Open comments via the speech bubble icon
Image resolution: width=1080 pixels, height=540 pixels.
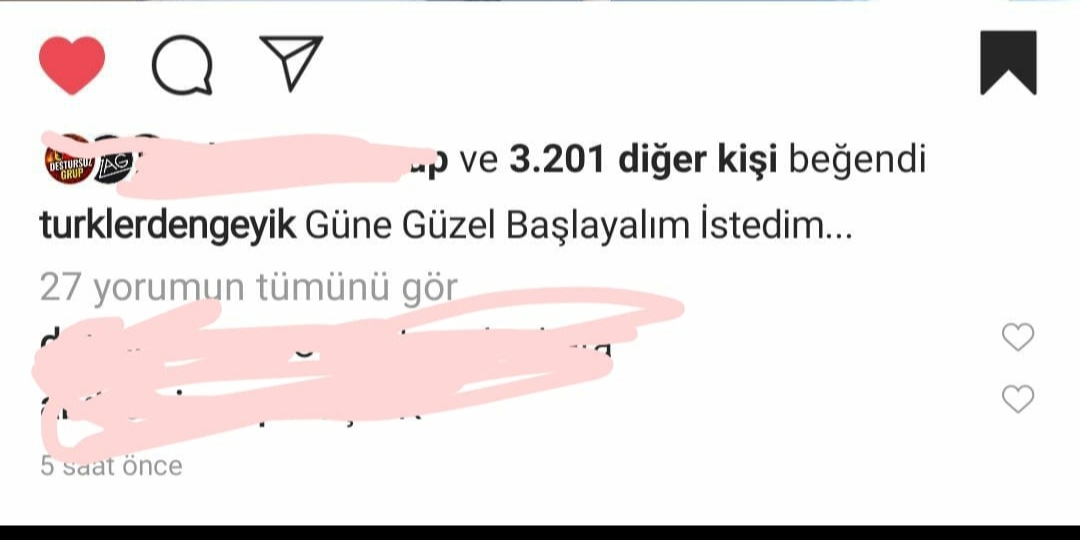pos(182,66)
